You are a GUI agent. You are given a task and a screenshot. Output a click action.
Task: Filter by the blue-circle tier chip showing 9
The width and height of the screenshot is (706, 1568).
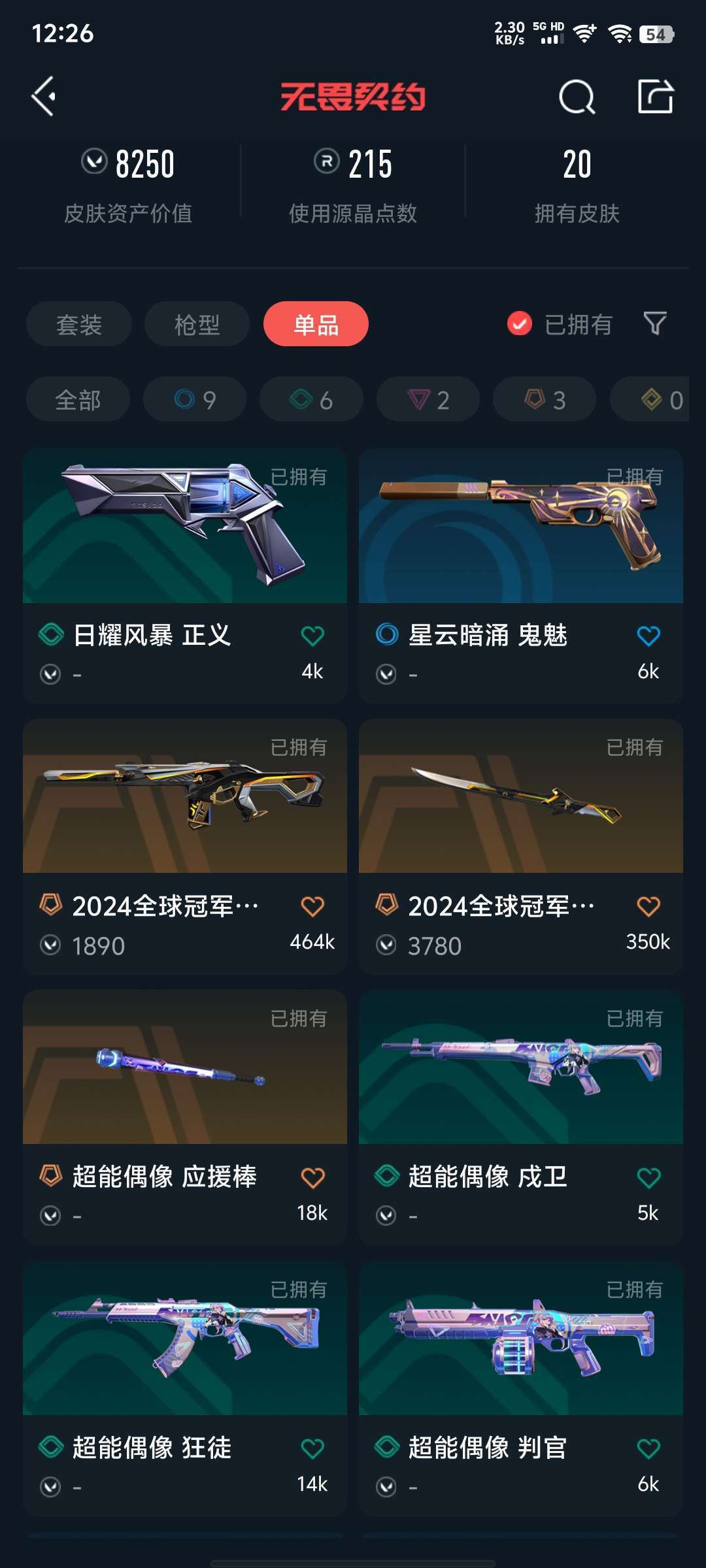tap(195, 399)
